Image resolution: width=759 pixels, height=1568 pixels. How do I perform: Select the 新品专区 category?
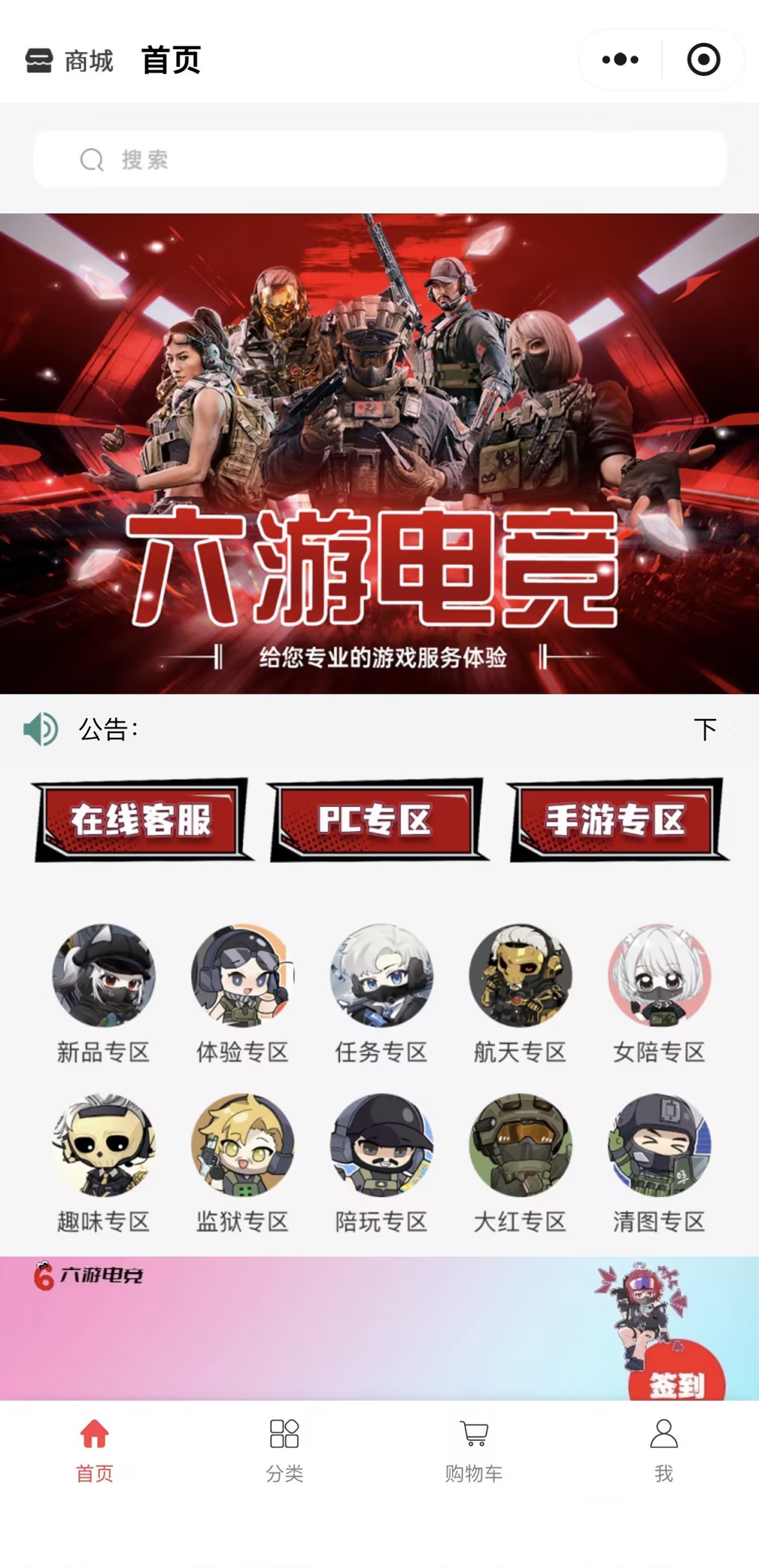pyautogui.click(x=103, y=992)
